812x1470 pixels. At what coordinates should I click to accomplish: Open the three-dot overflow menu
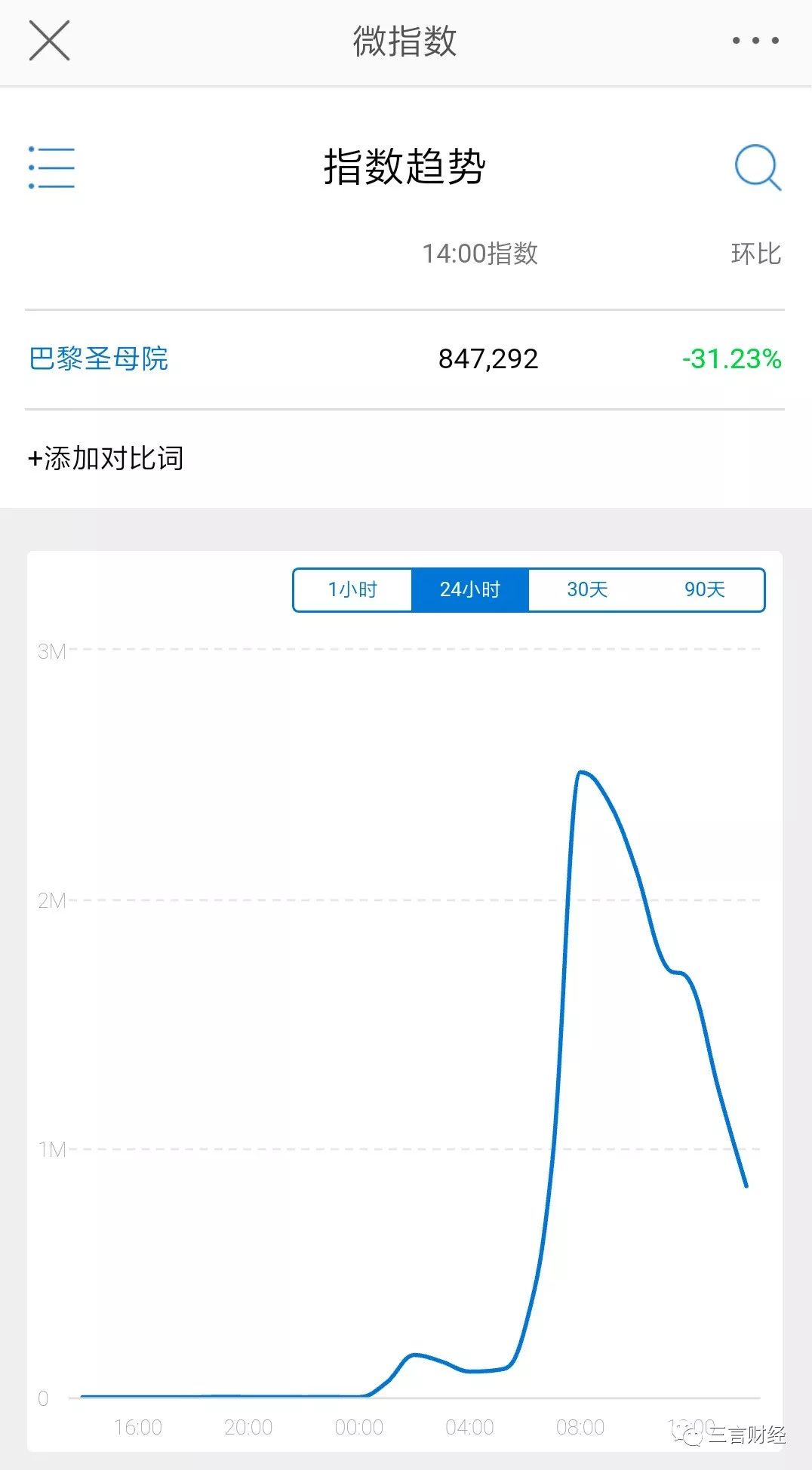pyautogui.click(x=755, y=41)
